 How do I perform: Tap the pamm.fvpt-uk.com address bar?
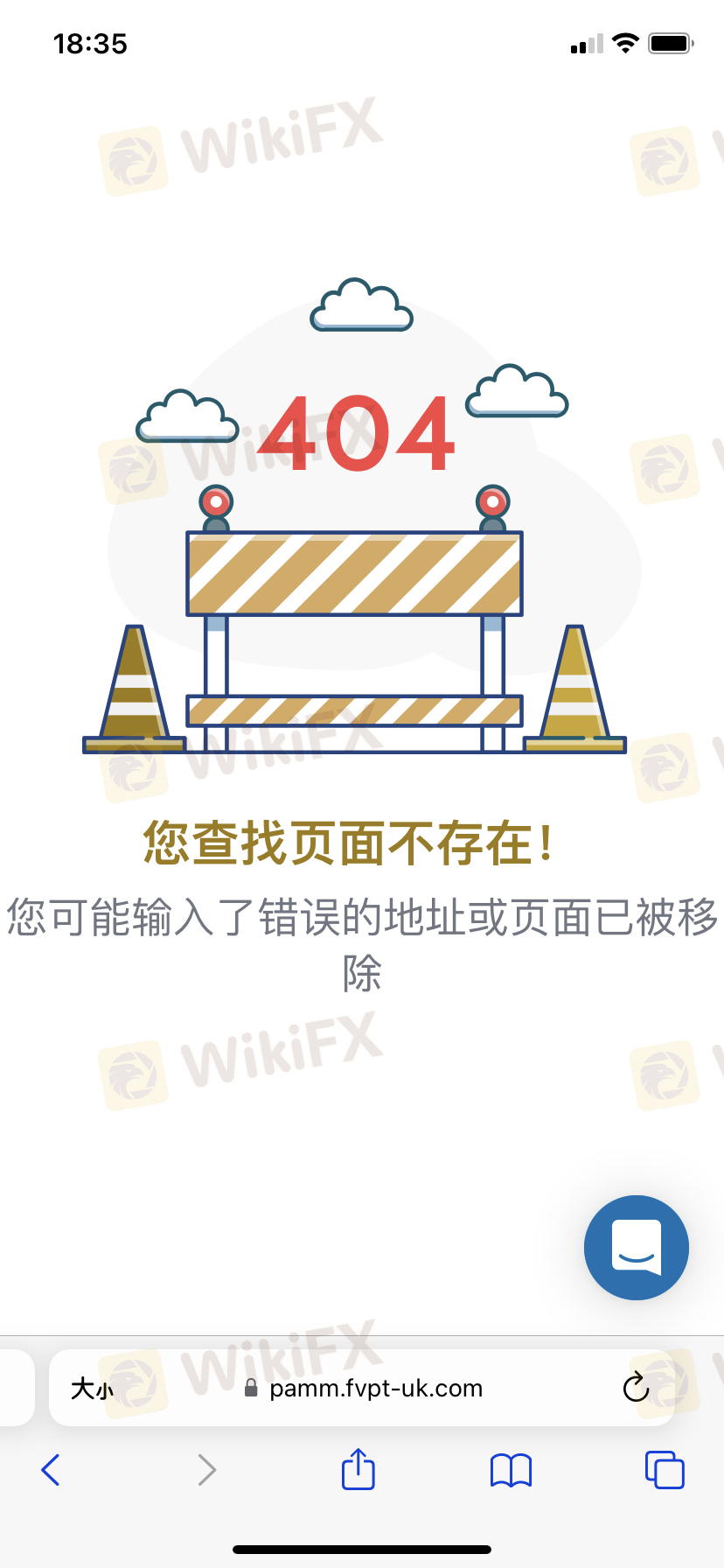click(x=362, y=1388)
